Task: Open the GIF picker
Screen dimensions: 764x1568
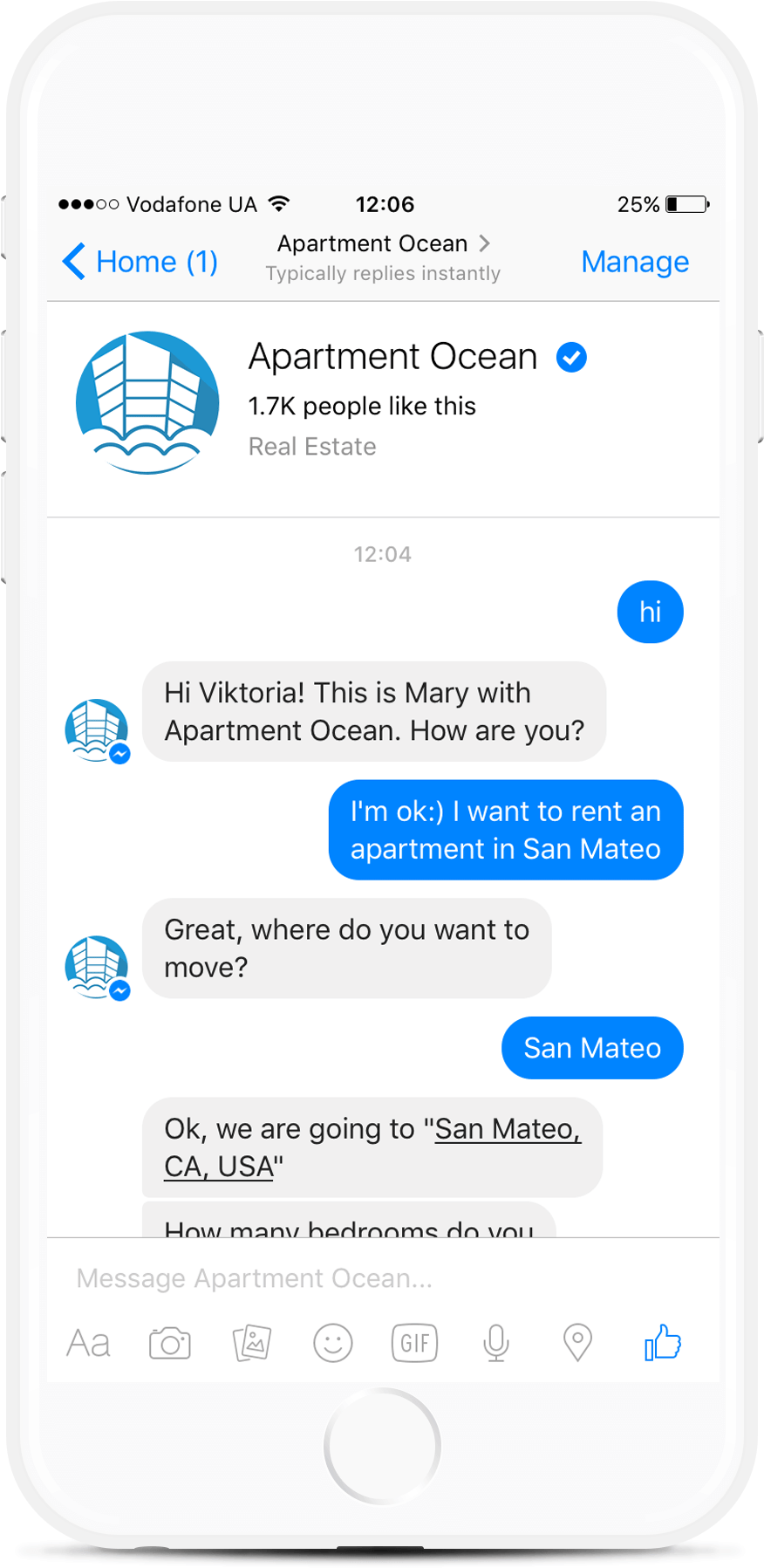Action: pyautogui.click(x=414, y=1343)
